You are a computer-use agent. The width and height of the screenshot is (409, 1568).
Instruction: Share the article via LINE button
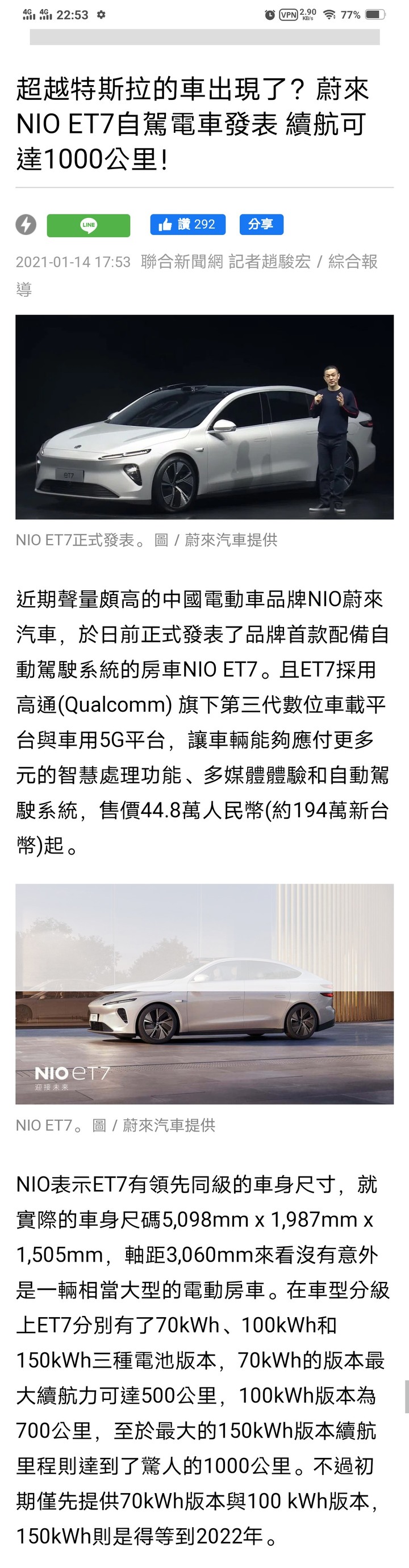point(89,225)
